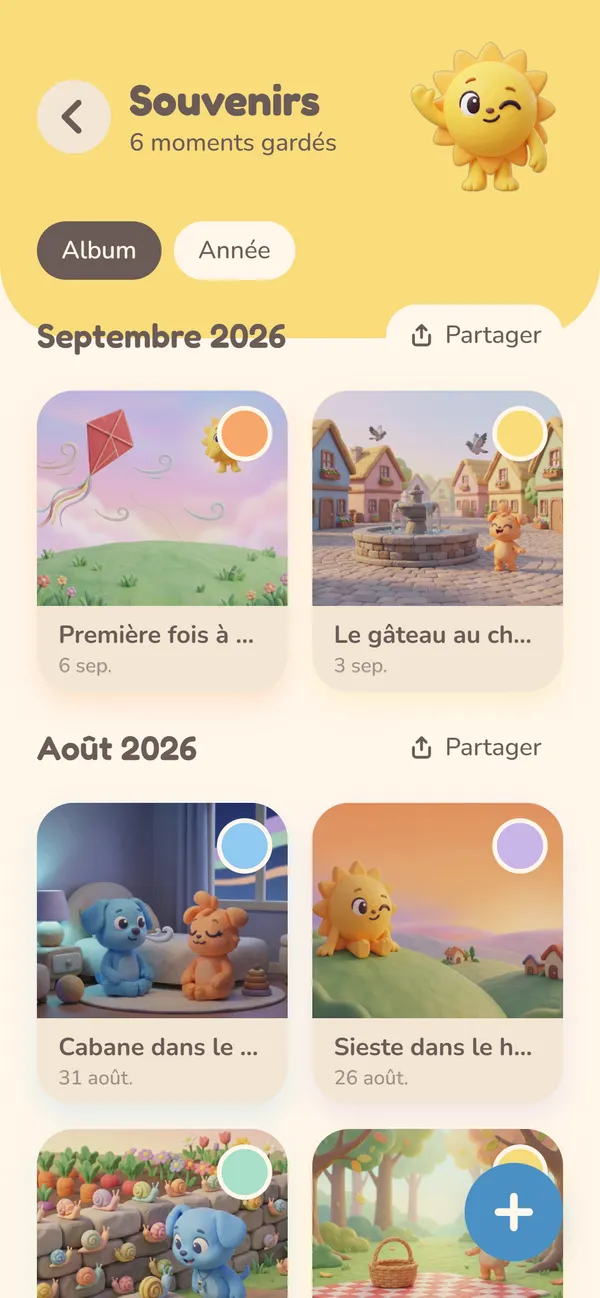Share the Septembre 2026 album
The image size is (600, 1298).
(475, 335)
